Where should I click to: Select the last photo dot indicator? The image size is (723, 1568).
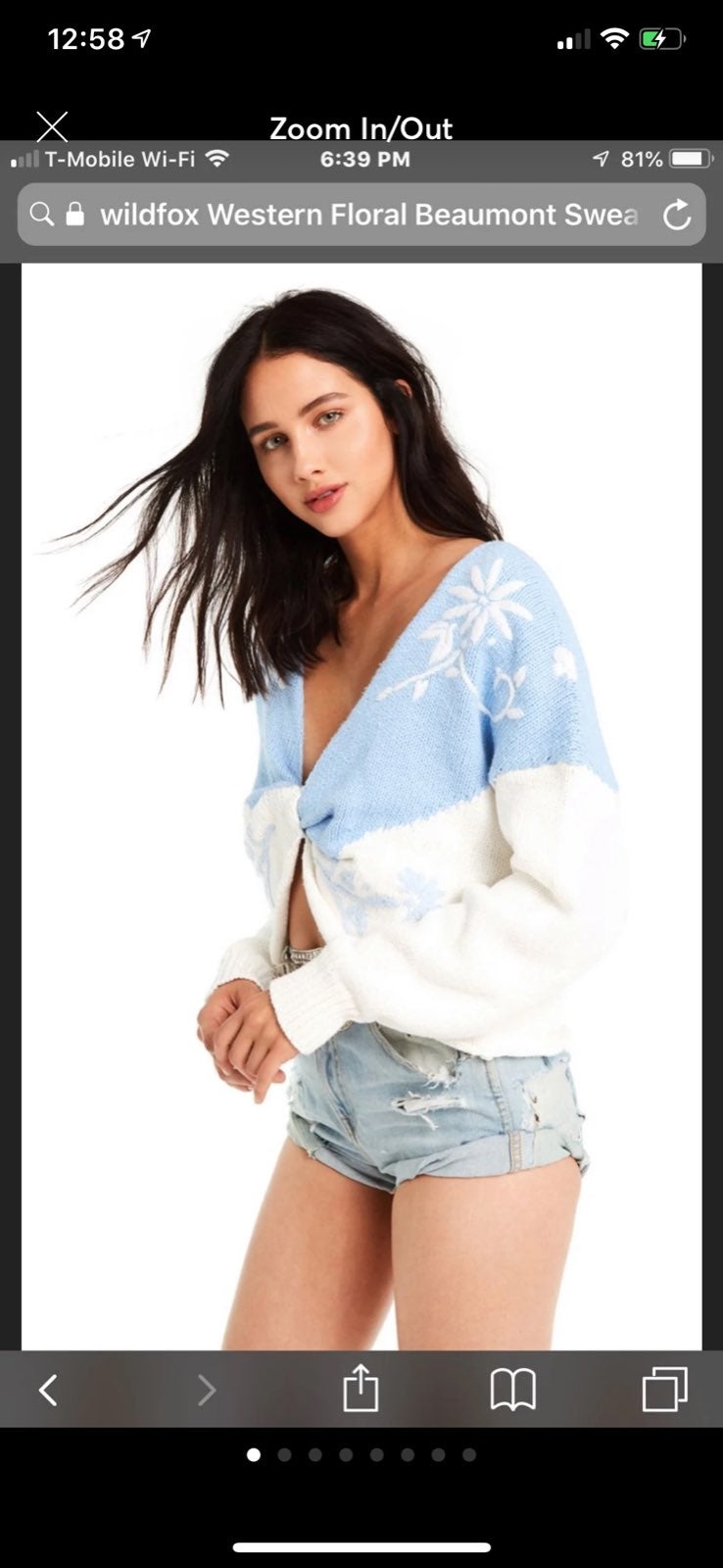point(469,1454)
